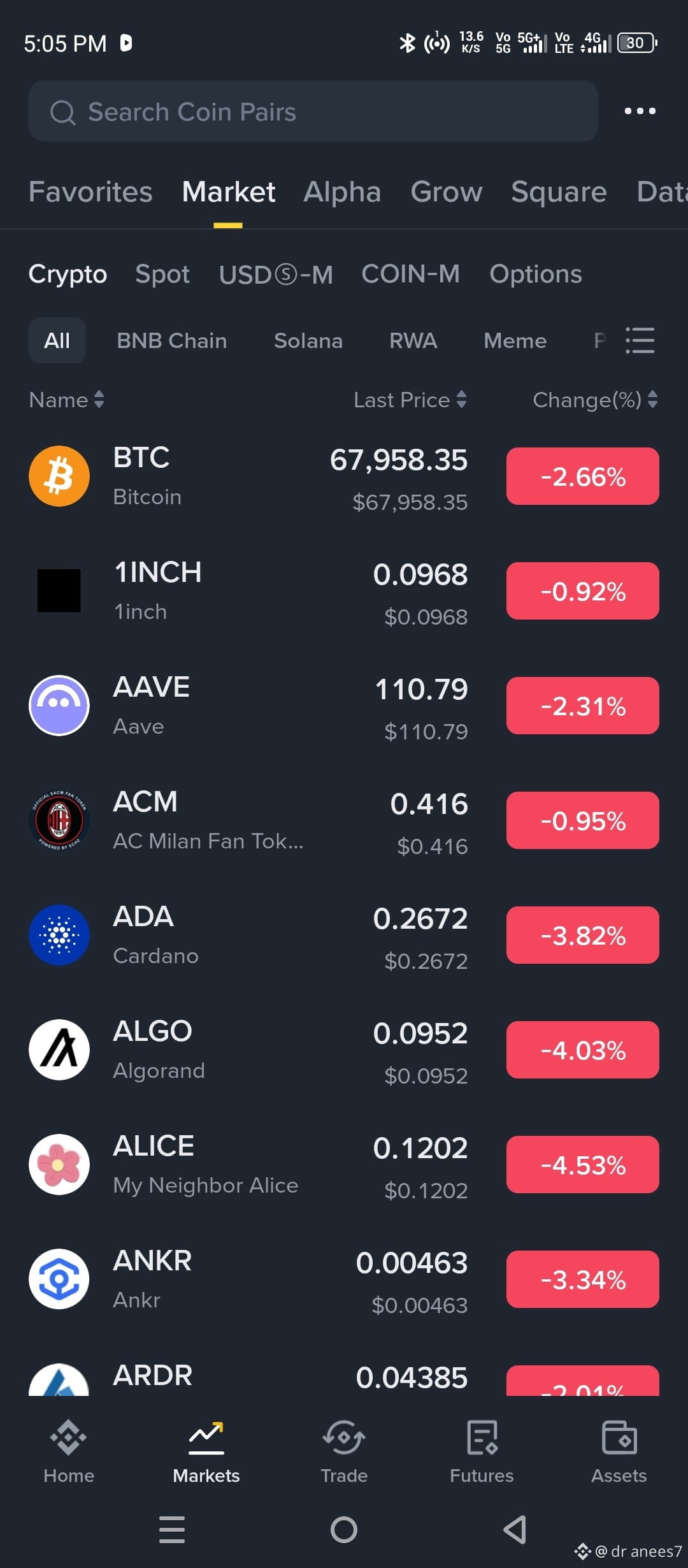Go to the Square tab
The height and width of the screenshot is (1568, 688).
point(559,192)
